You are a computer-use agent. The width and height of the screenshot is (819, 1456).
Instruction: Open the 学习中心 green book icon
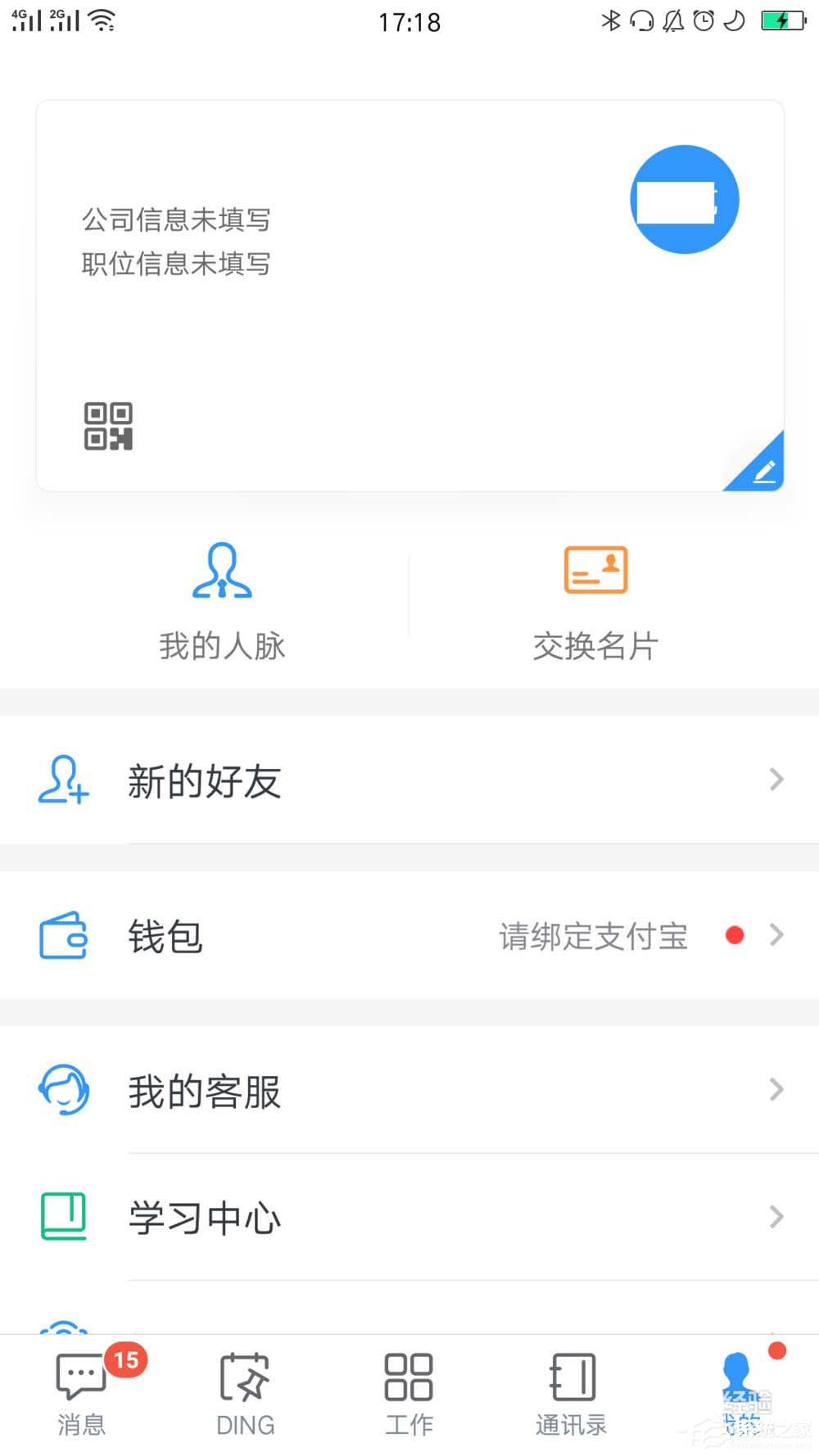pos(63,1217)
